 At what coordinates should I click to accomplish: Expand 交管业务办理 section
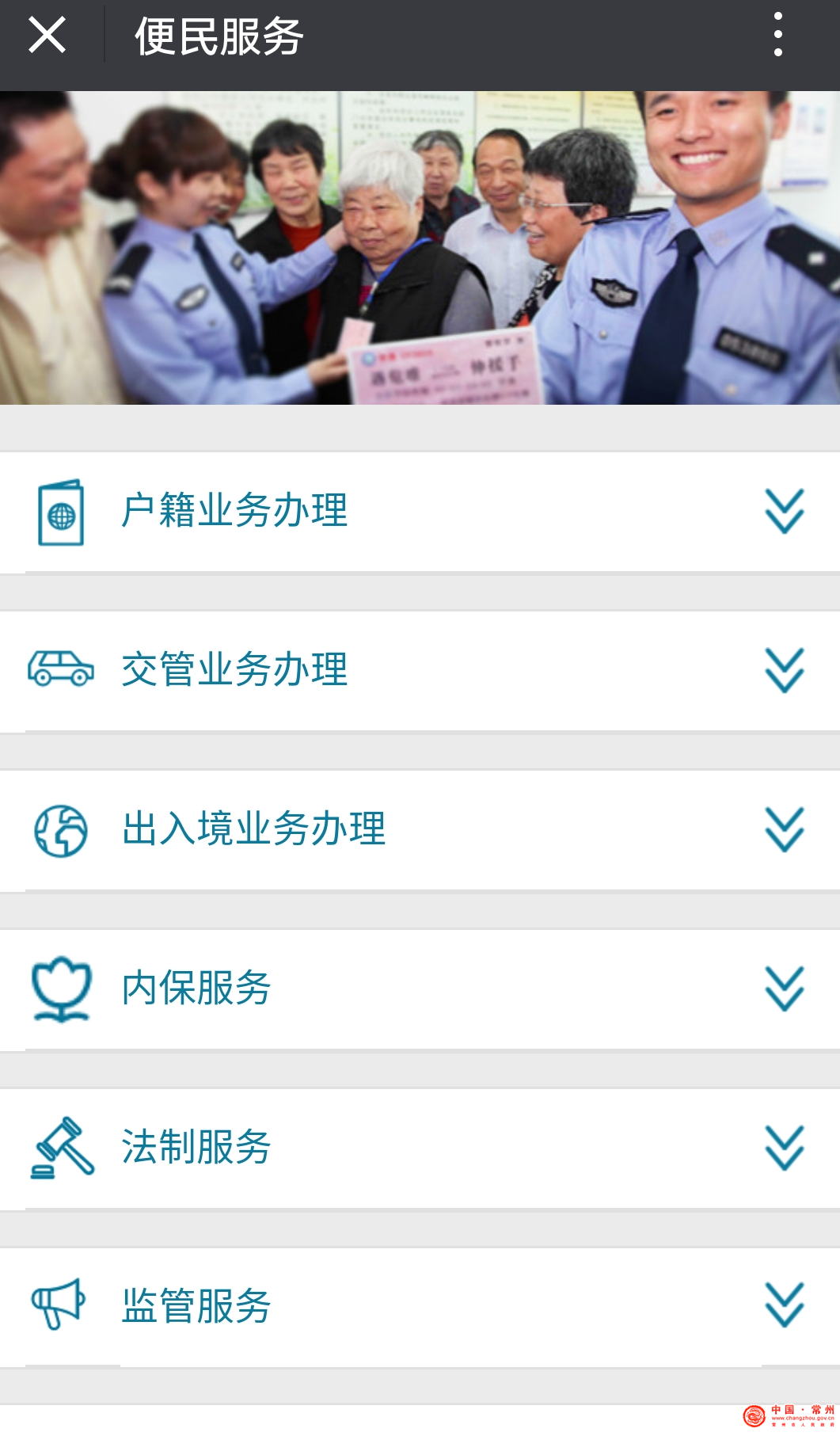pos(784,670)
